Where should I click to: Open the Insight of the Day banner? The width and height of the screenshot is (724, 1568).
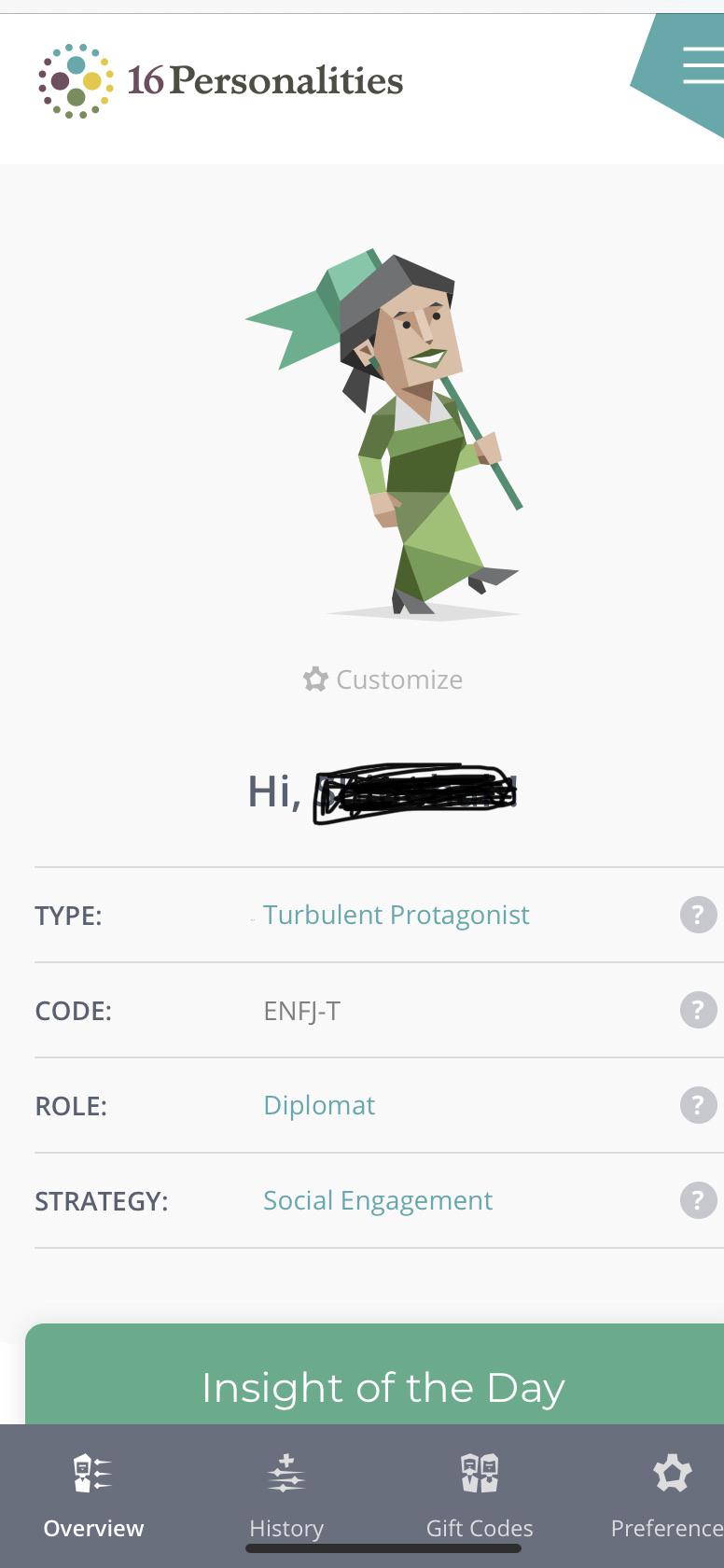point(383,1387)
